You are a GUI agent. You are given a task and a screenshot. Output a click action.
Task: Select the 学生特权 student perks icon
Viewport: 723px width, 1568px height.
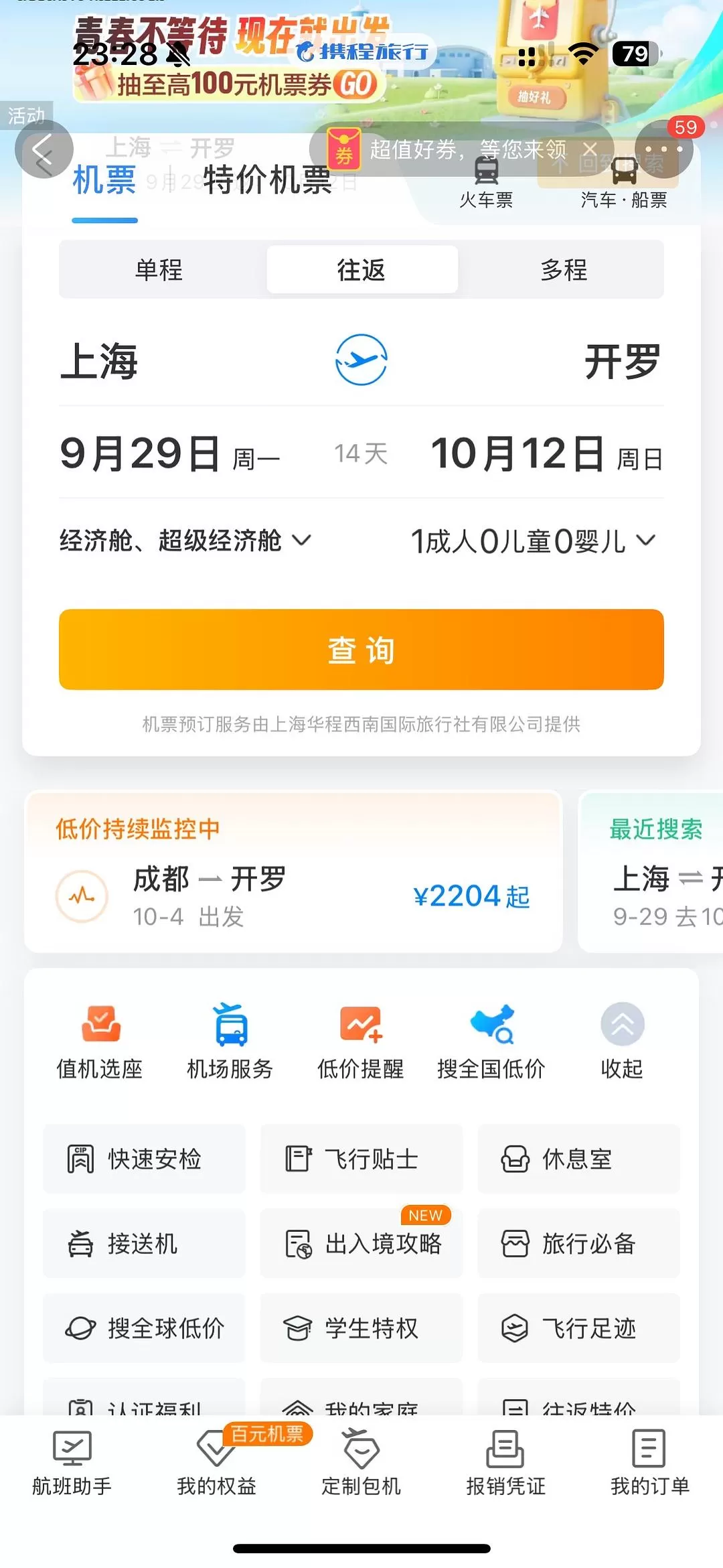click(x=361, y=1329)
